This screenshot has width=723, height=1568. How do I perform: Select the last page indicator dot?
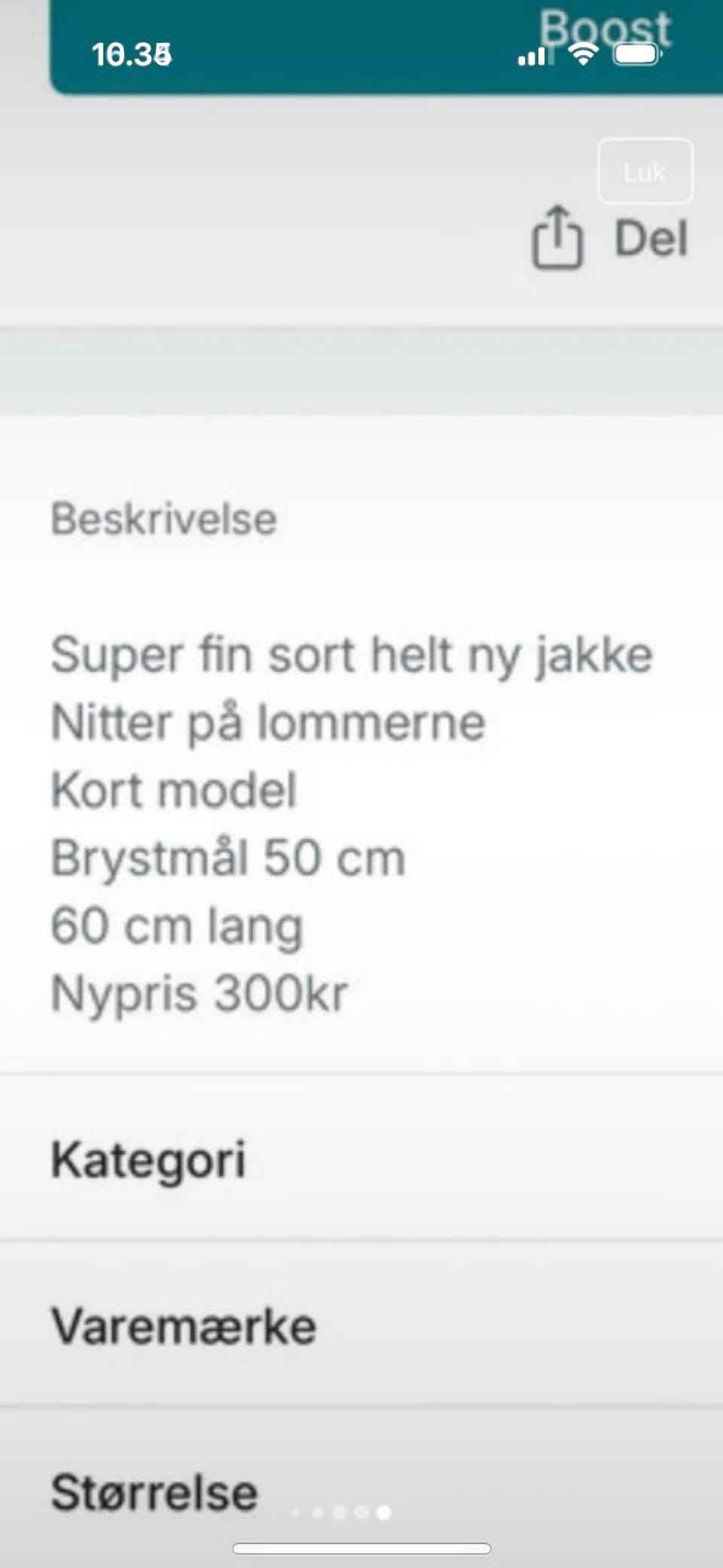[383, 1511]
